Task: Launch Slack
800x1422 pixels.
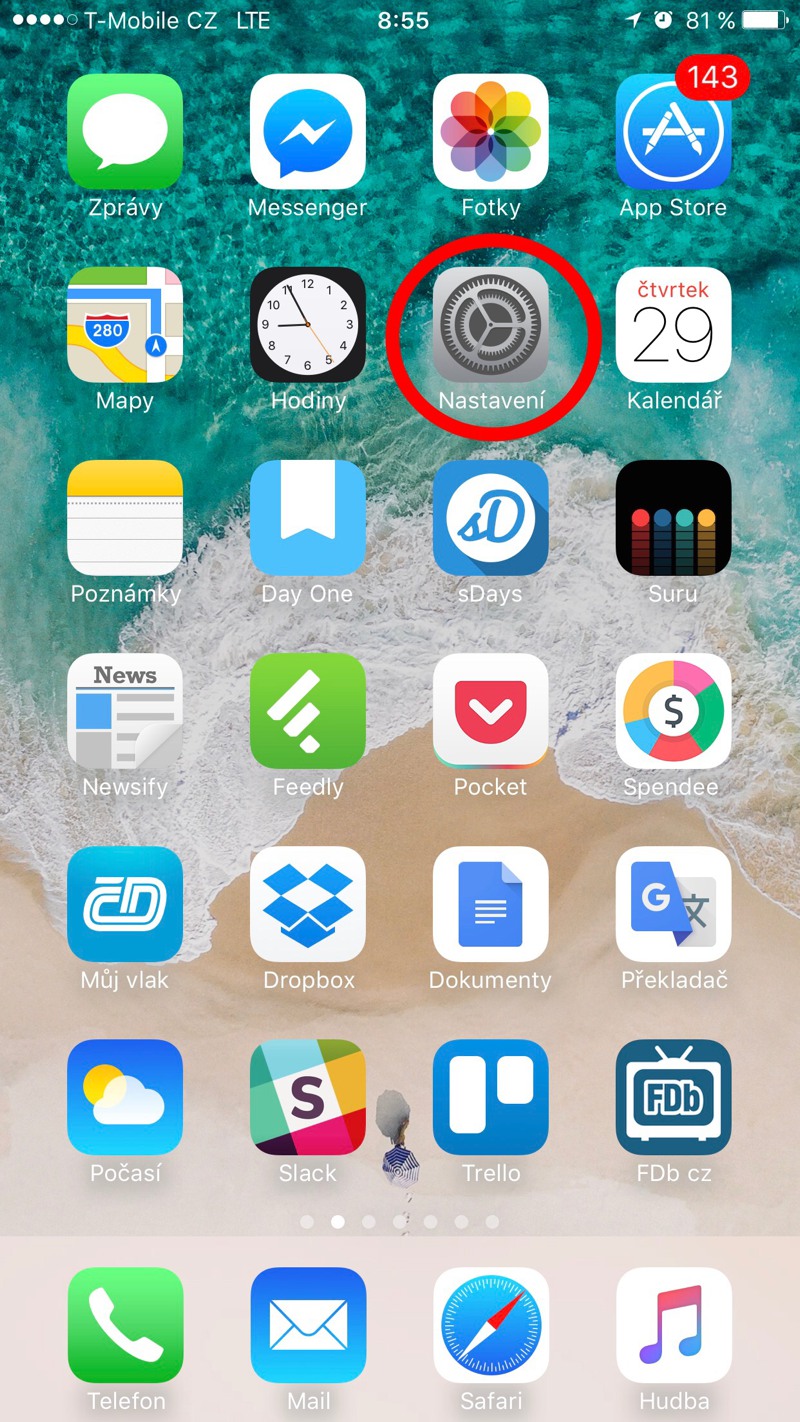Action: [x=308, y=1097]
